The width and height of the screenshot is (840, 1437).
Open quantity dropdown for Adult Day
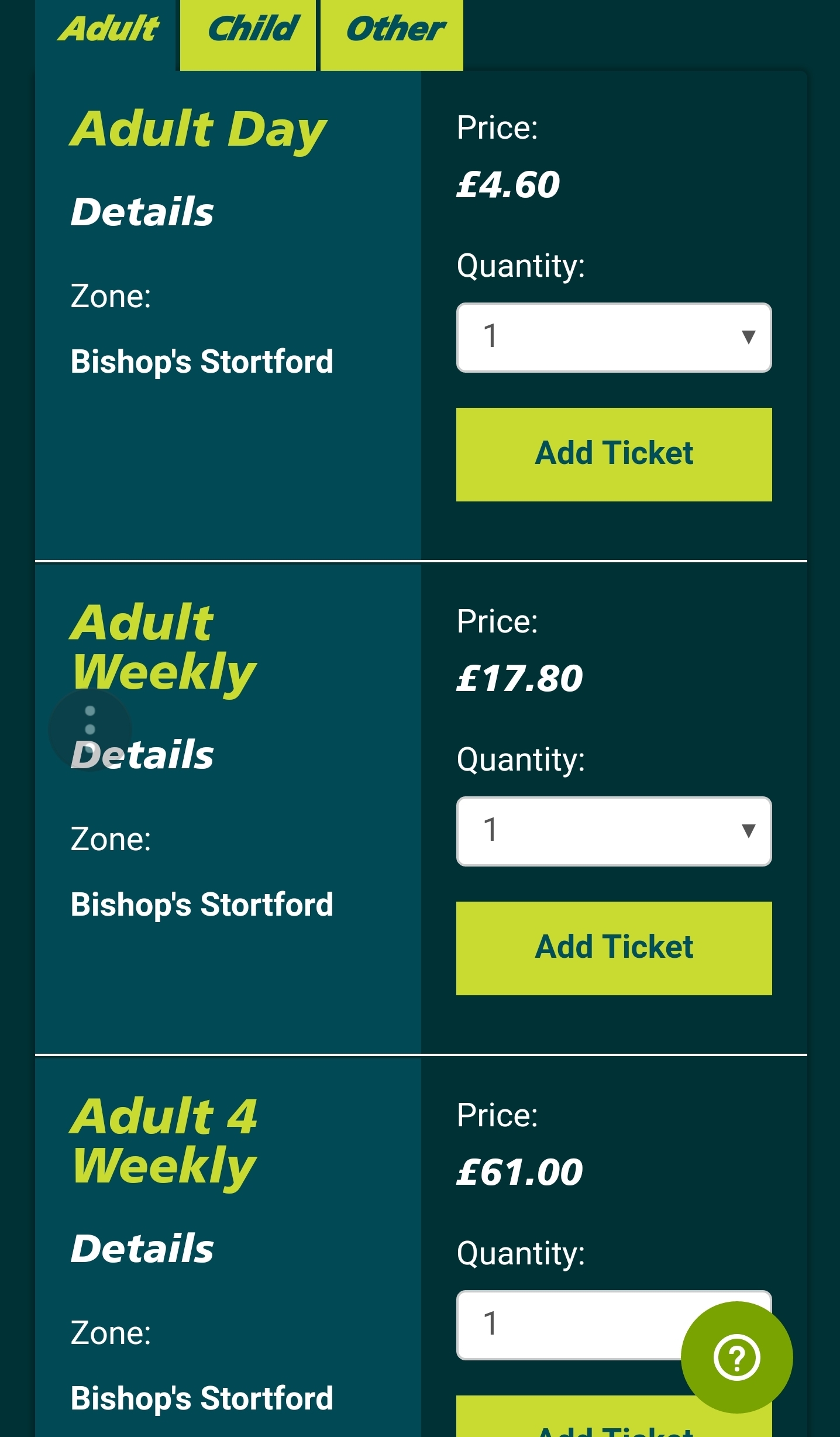pyautogui.click(x=614, y=337)
